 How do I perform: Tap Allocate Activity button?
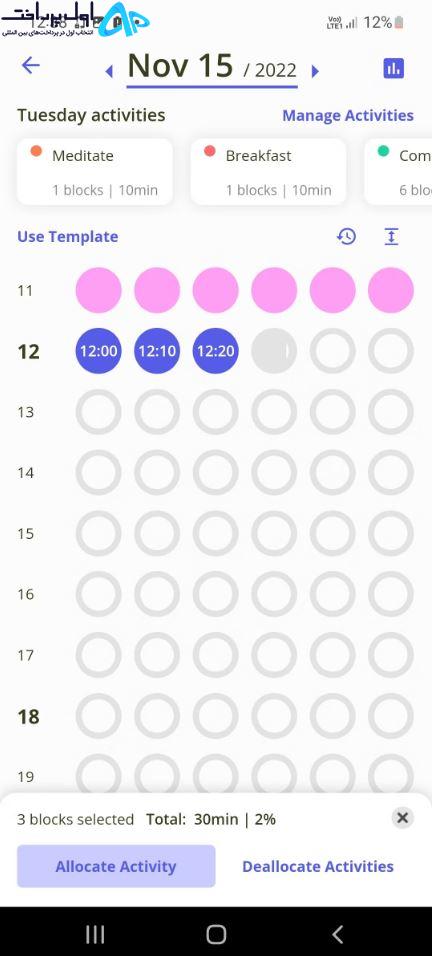(116, 866)
